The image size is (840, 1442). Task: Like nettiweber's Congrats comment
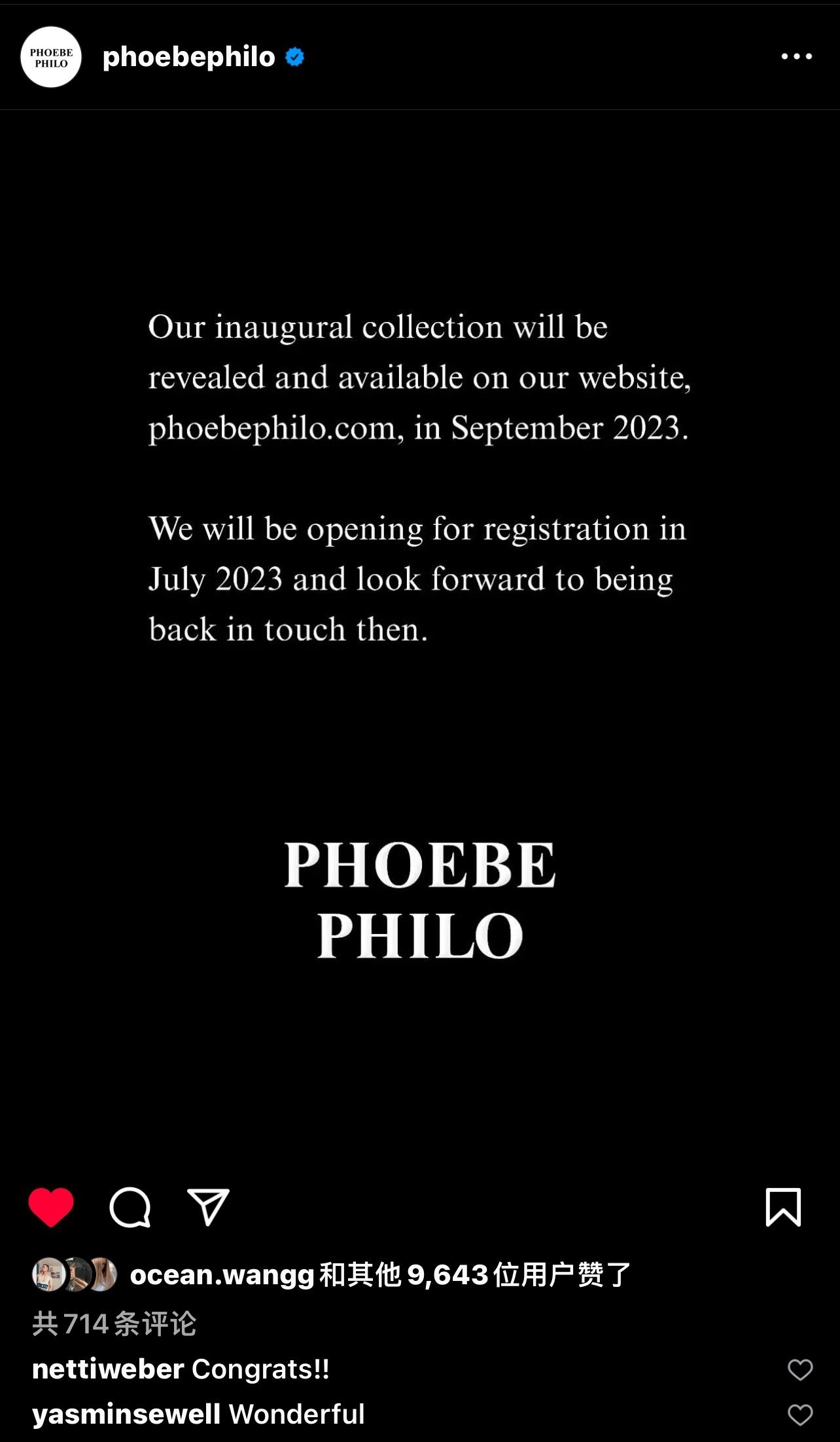coord(799,1369)
